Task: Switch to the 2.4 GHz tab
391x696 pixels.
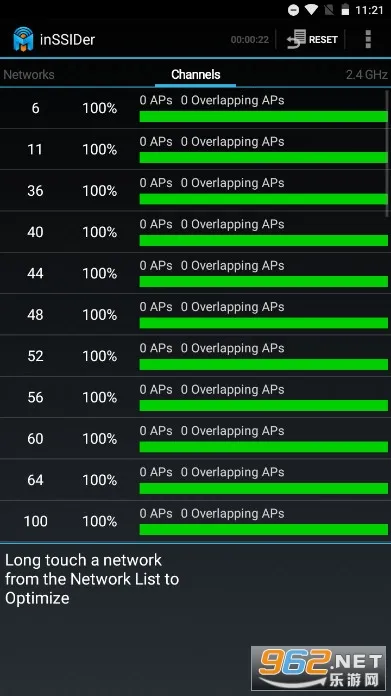Action: pyautogui.click(x=367, y=75)
